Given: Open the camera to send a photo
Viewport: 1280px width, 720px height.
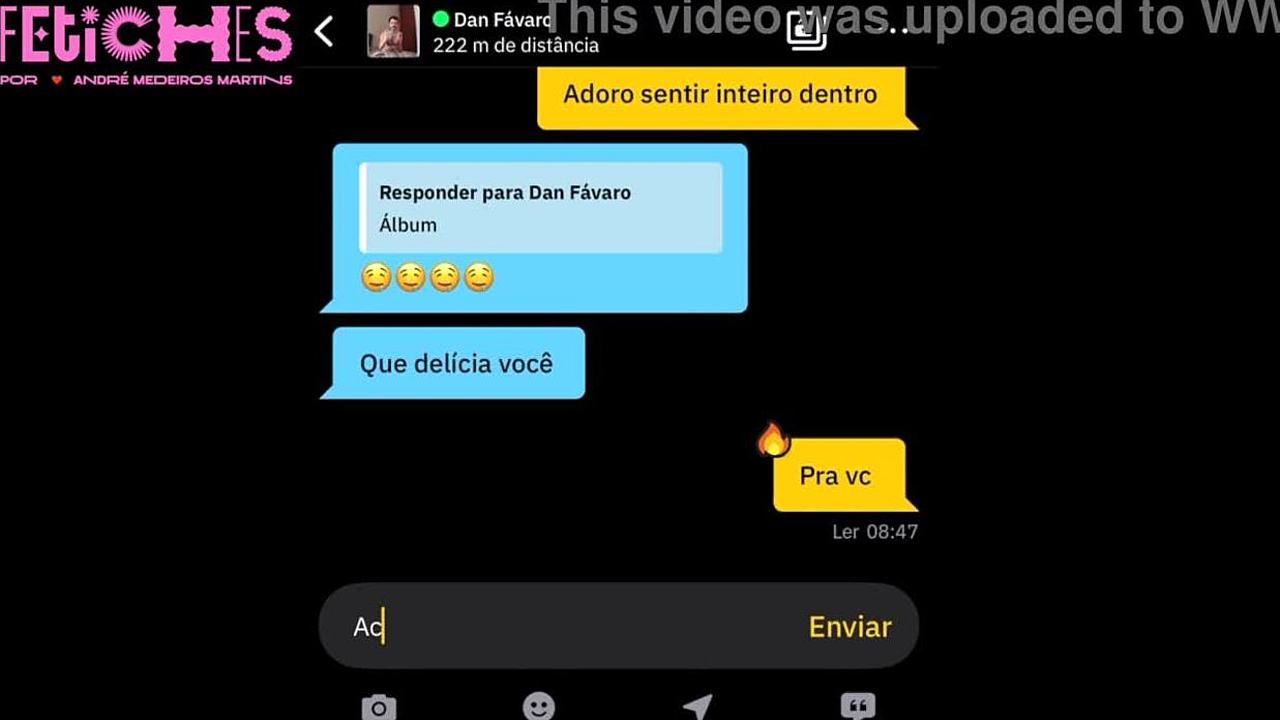Looking at the screenshot, I should pyautogui.click(x=378, y=708).
